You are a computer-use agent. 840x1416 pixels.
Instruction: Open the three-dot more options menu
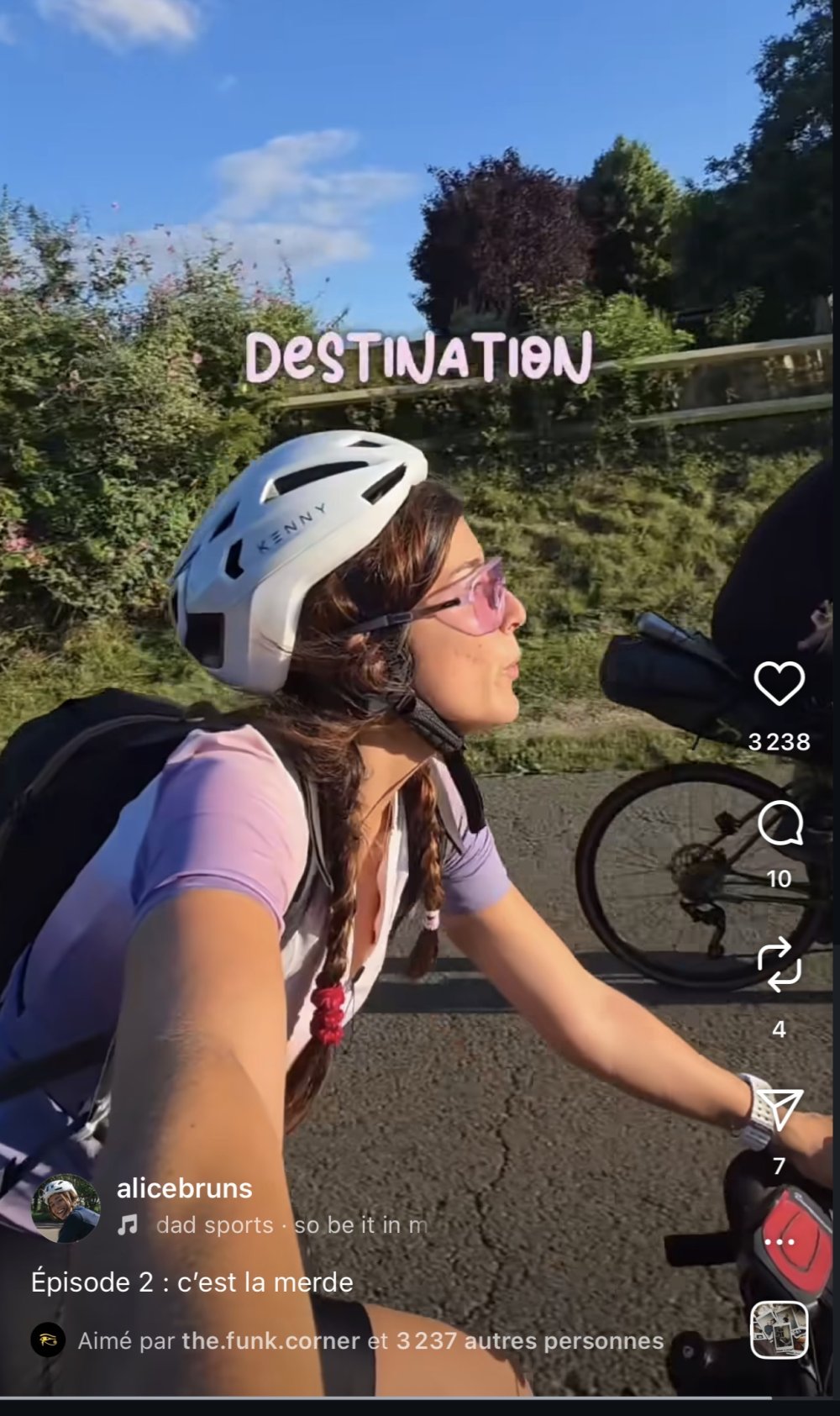tap(779, 1242)
